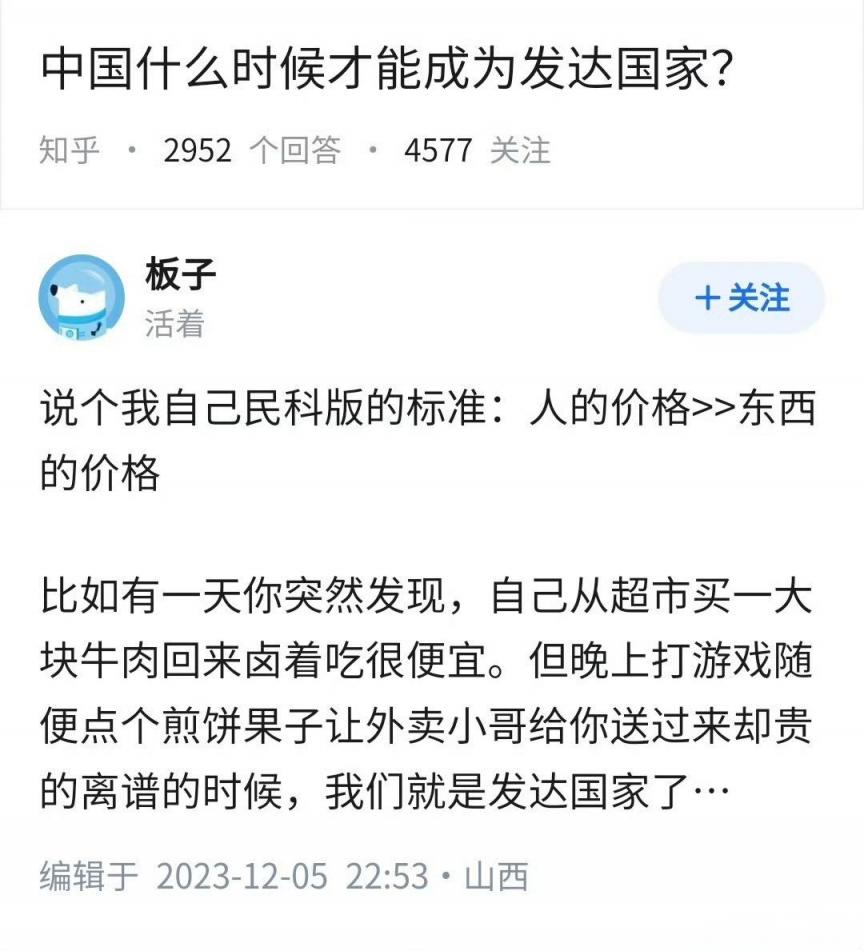Open 板子's profile picture
864x951 pixels.
(82, 297)
